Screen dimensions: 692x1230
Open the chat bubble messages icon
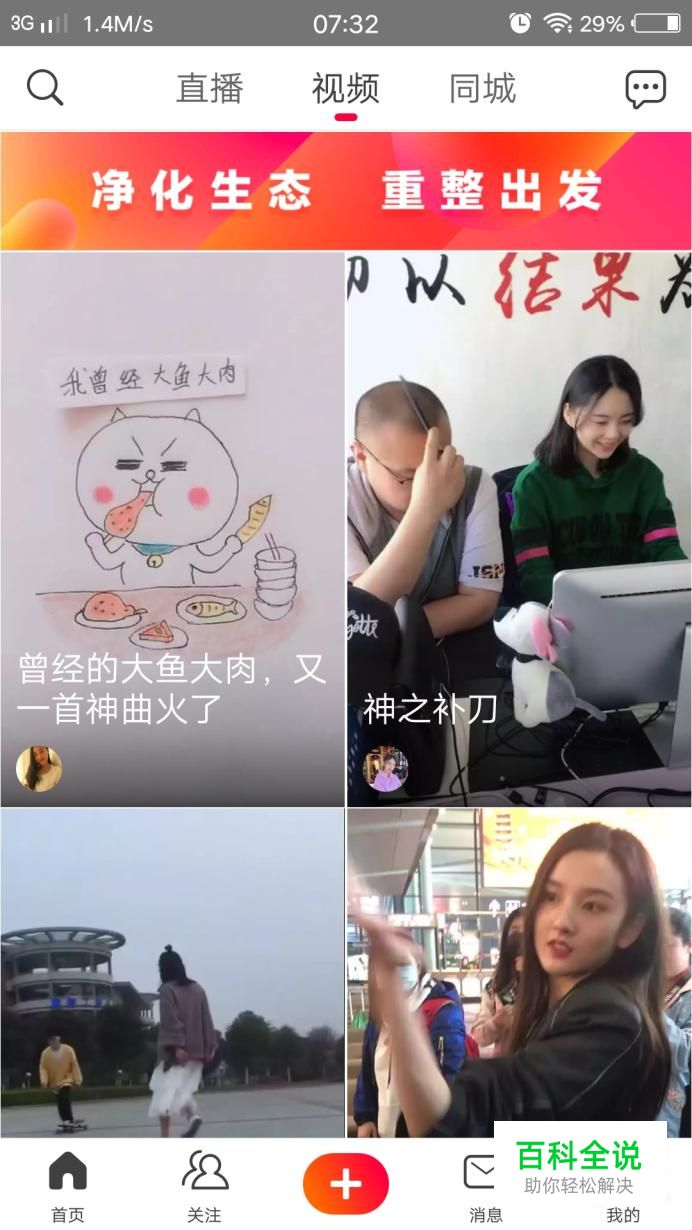[x=645, y=89]
